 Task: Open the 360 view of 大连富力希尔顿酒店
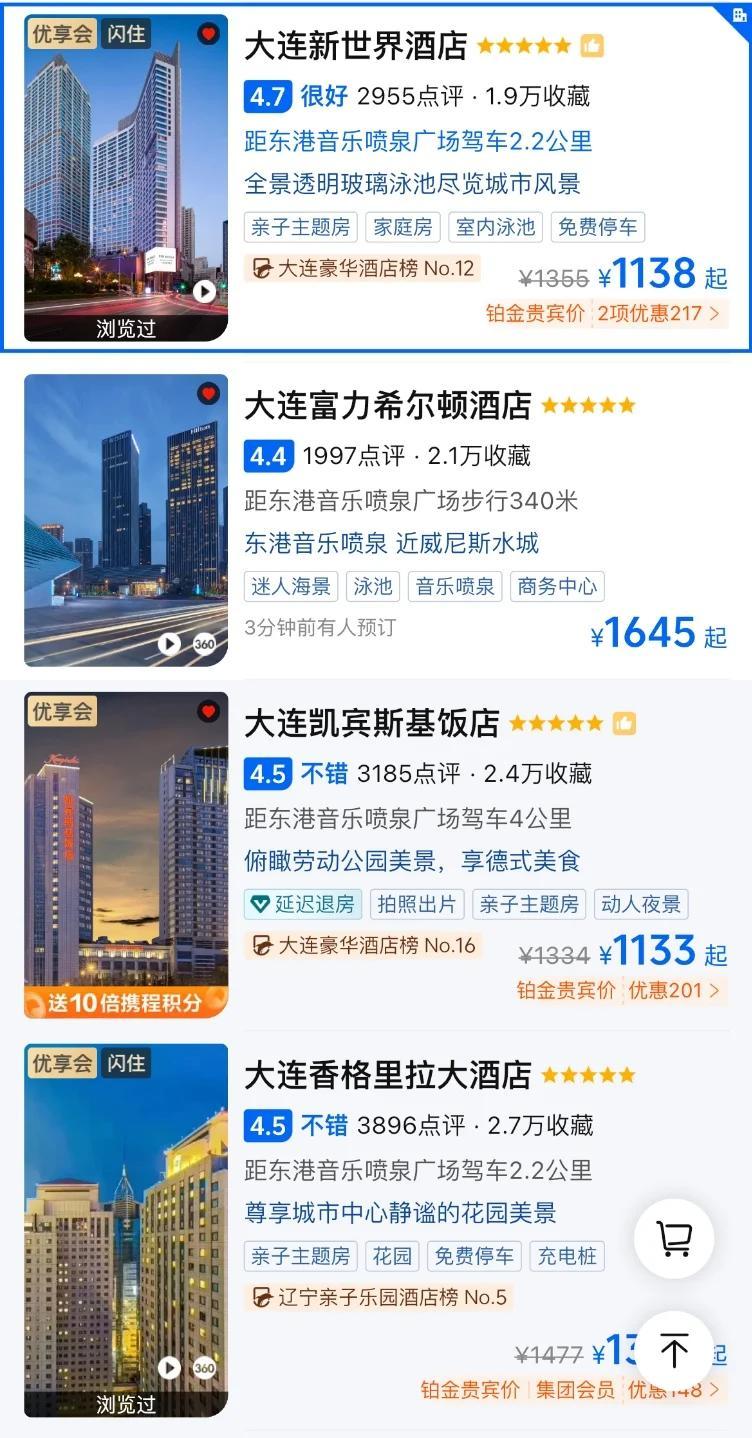click(x=204, y=644)
